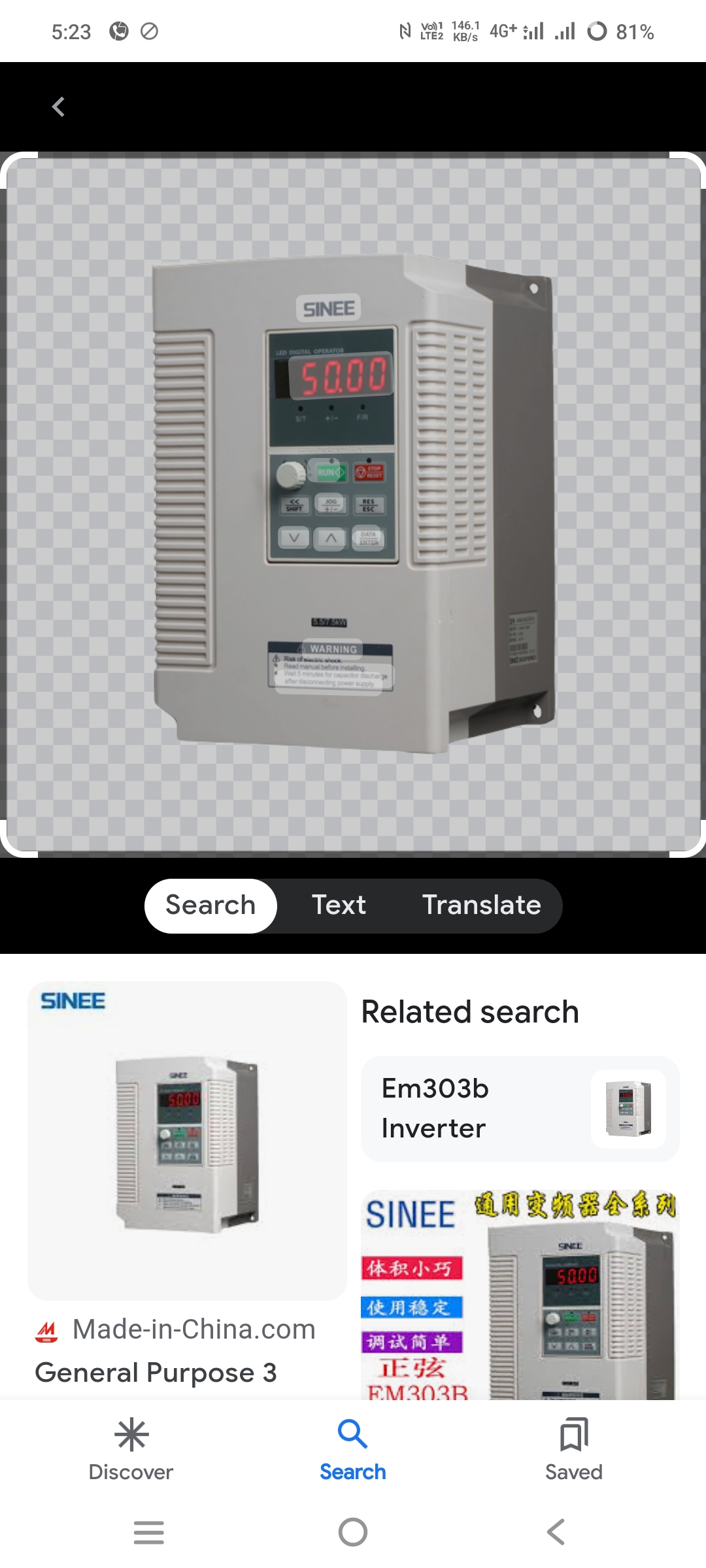Open system recent apps menu
The height and width of the screenshot is (1568, 706).
pos(149,1532)
